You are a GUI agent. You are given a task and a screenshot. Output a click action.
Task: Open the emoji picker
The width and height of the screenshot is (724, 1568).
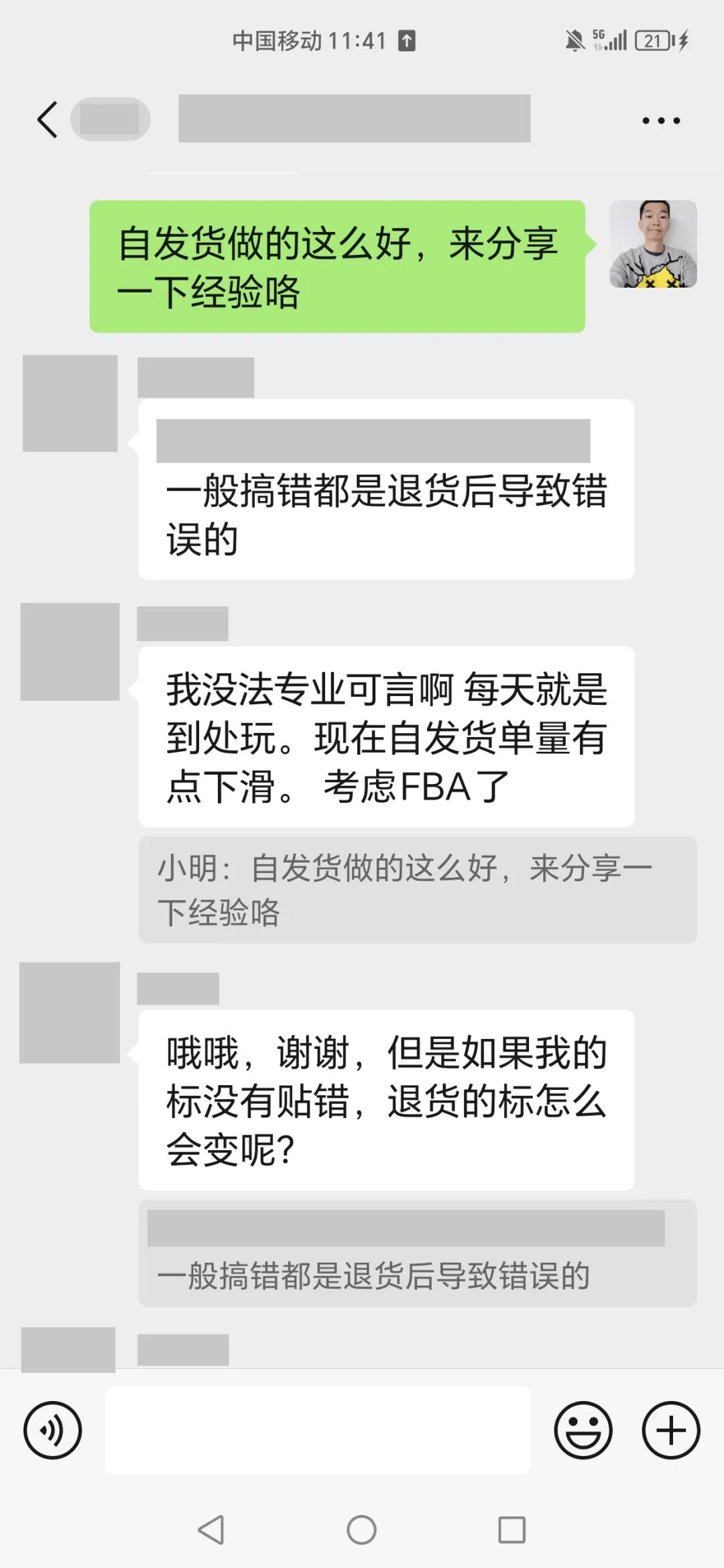coord(583,1430)
